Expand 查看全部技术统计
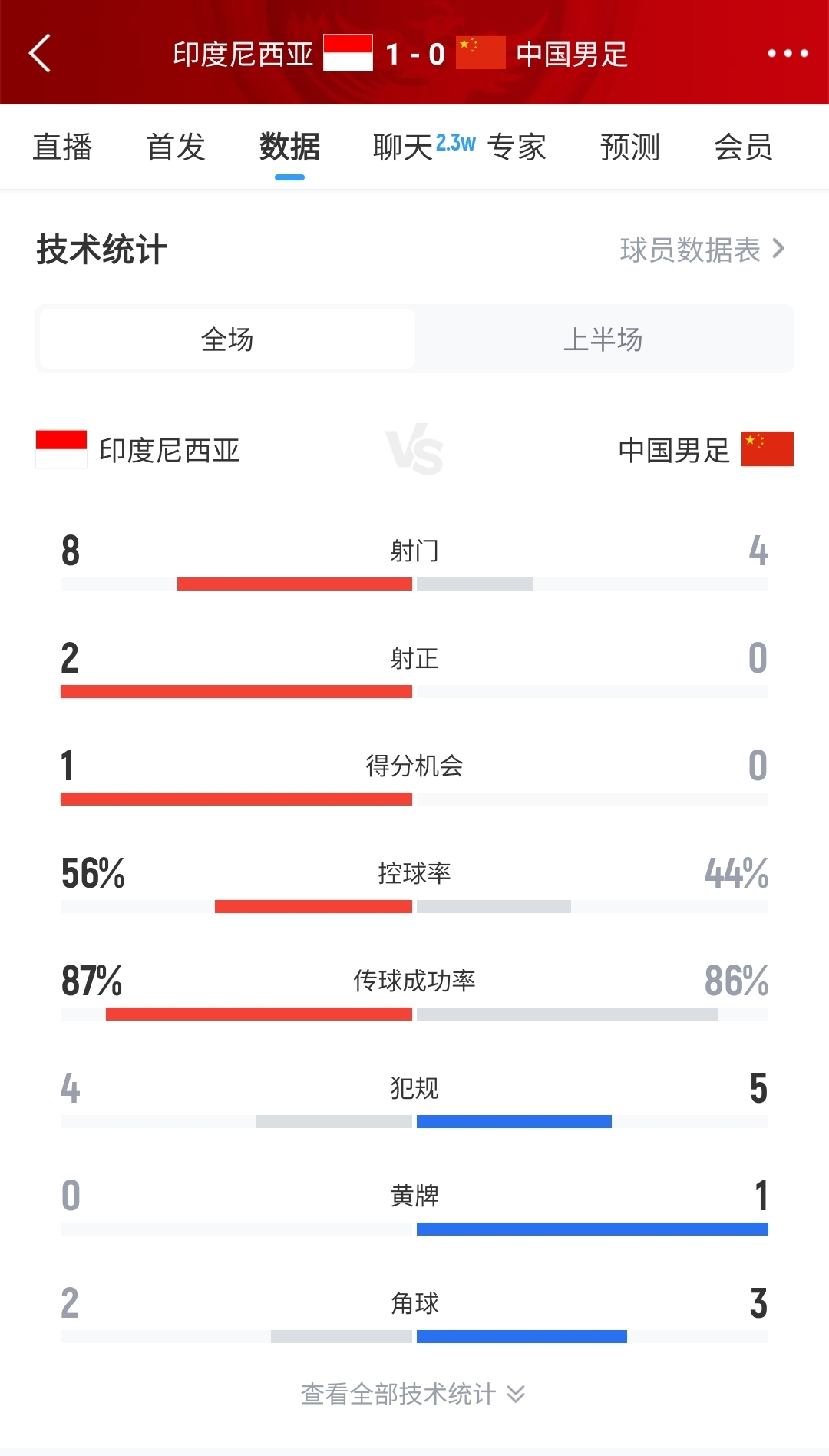Image resolution: width=829 pixels, height=1456 pixels. pyautogui.click(x=413, y=1394)
